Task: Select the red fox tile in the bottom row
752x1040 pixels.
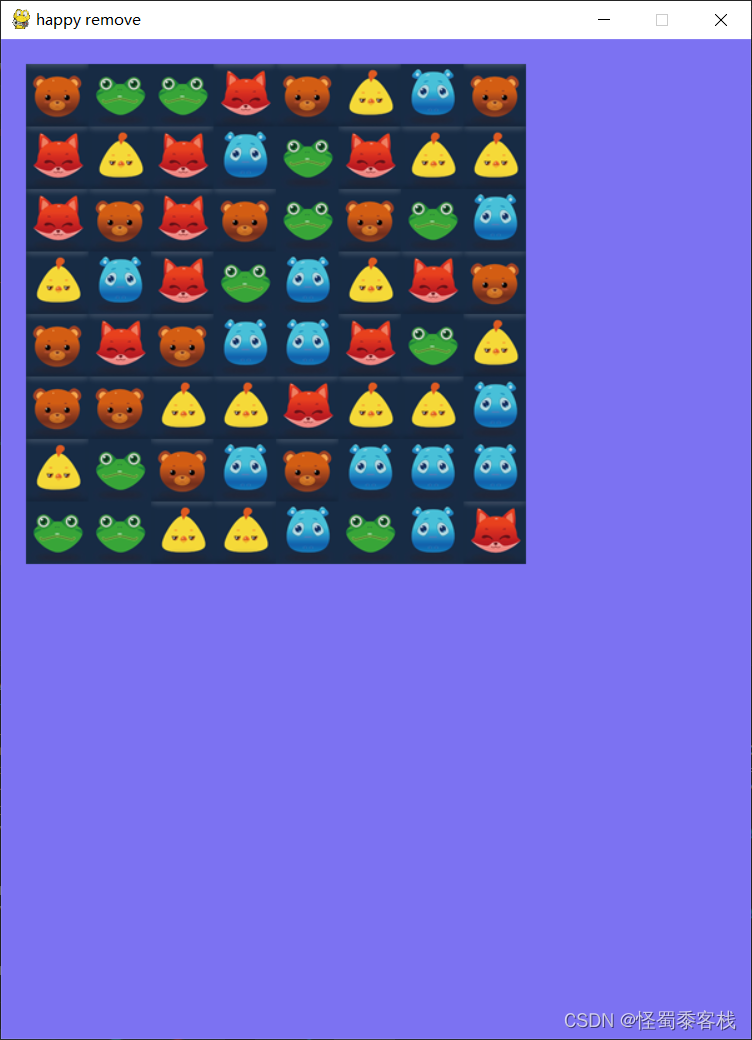Action: (495, 532)
